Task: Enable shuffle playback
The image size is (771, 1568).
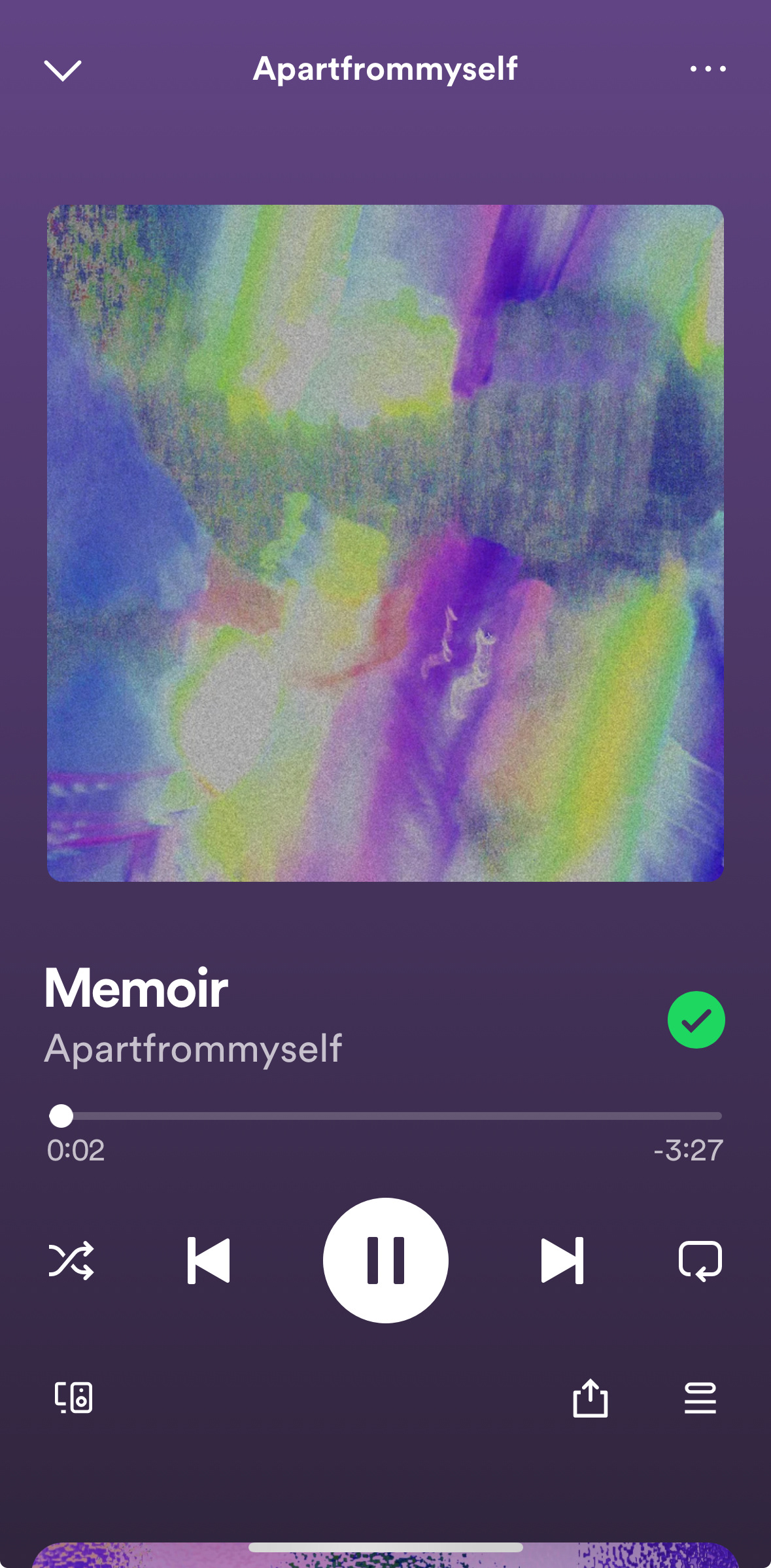Action: click(71, 1260)
